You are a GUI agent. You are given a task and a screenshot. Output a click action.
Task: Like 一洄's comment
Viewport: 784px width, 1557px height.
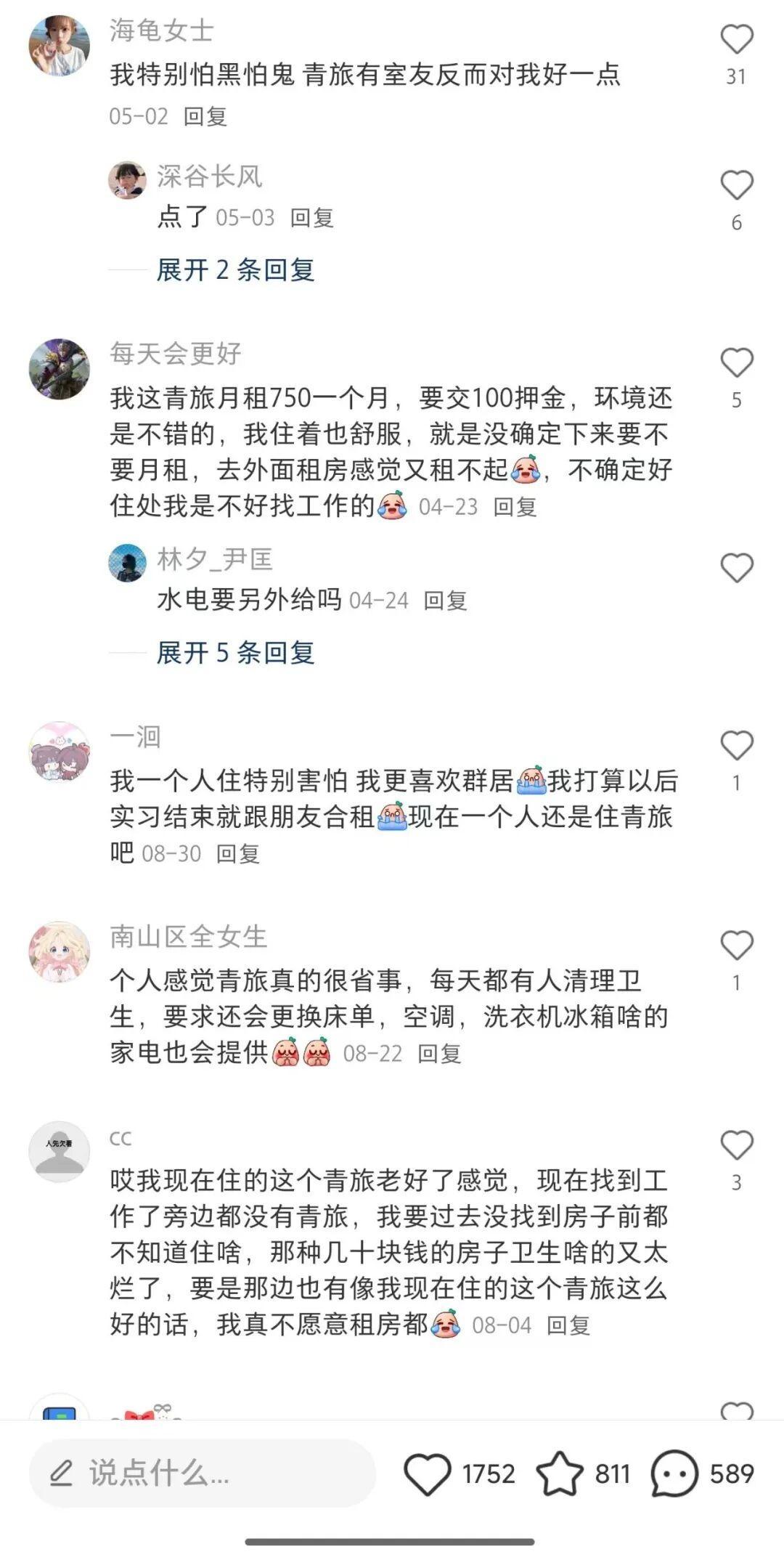pyautogui.click(x=736, y=745)
